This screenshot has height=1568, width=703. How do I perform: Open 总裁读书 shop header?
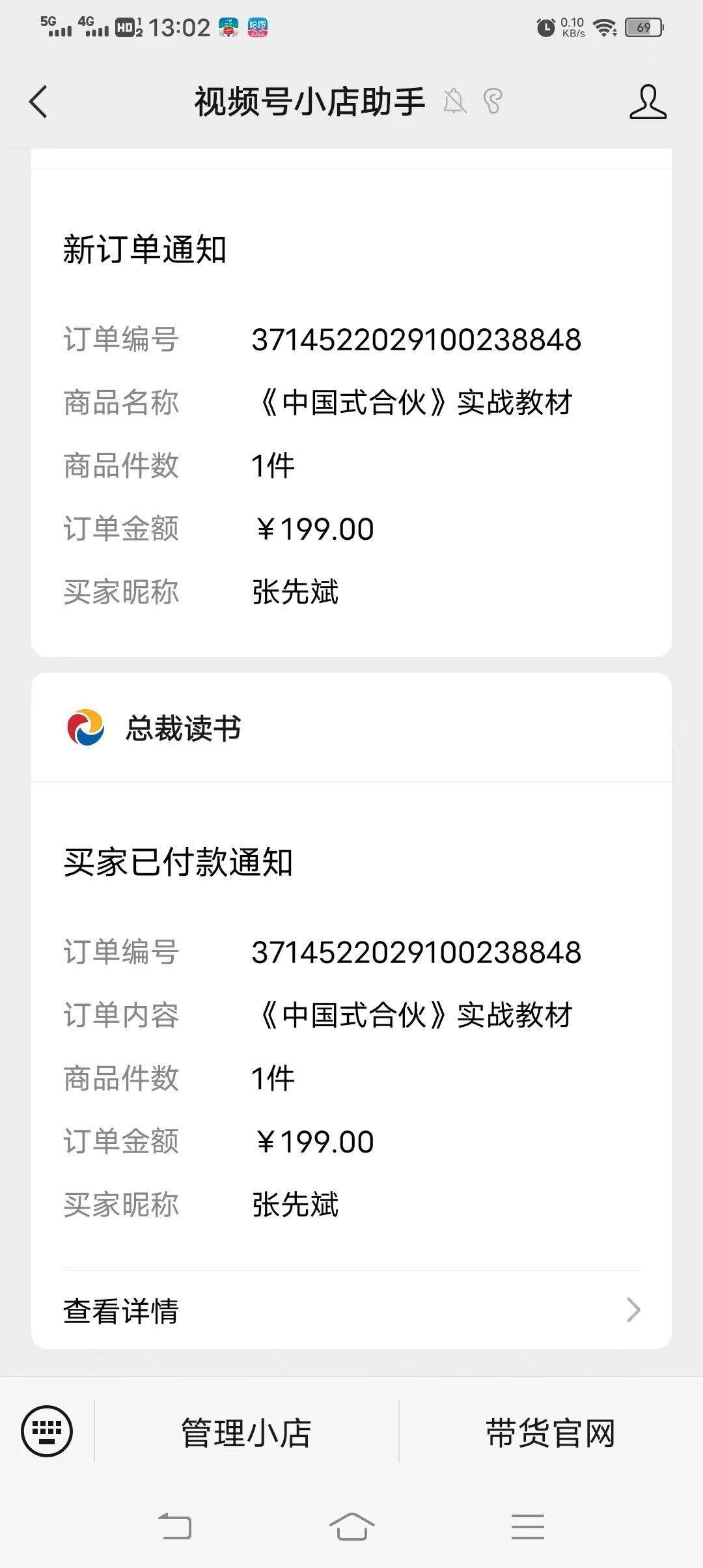point(184,728)
